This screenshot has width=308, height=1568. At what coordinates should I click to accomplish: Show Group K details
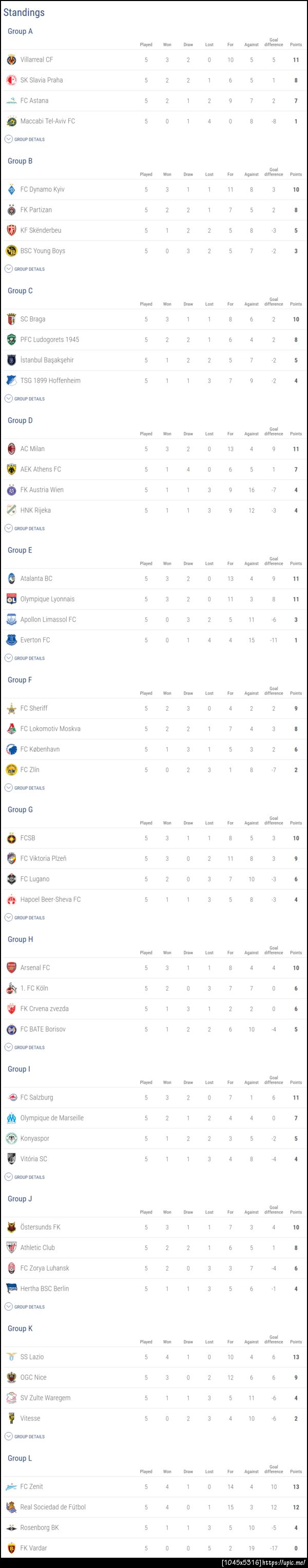[25, 1436]
